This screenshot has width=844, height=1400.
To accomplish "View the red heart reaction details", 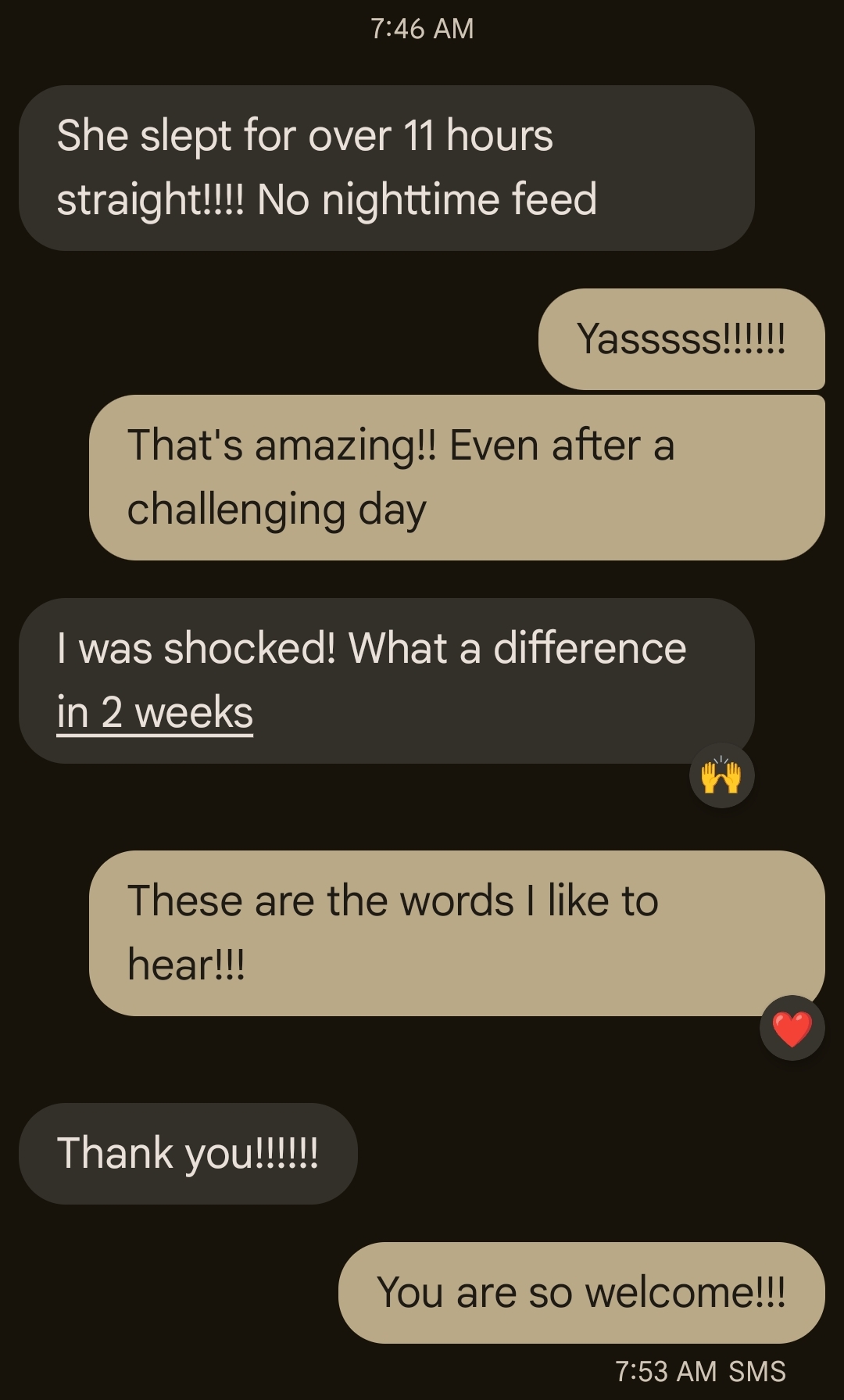I will pos(792,1028).
